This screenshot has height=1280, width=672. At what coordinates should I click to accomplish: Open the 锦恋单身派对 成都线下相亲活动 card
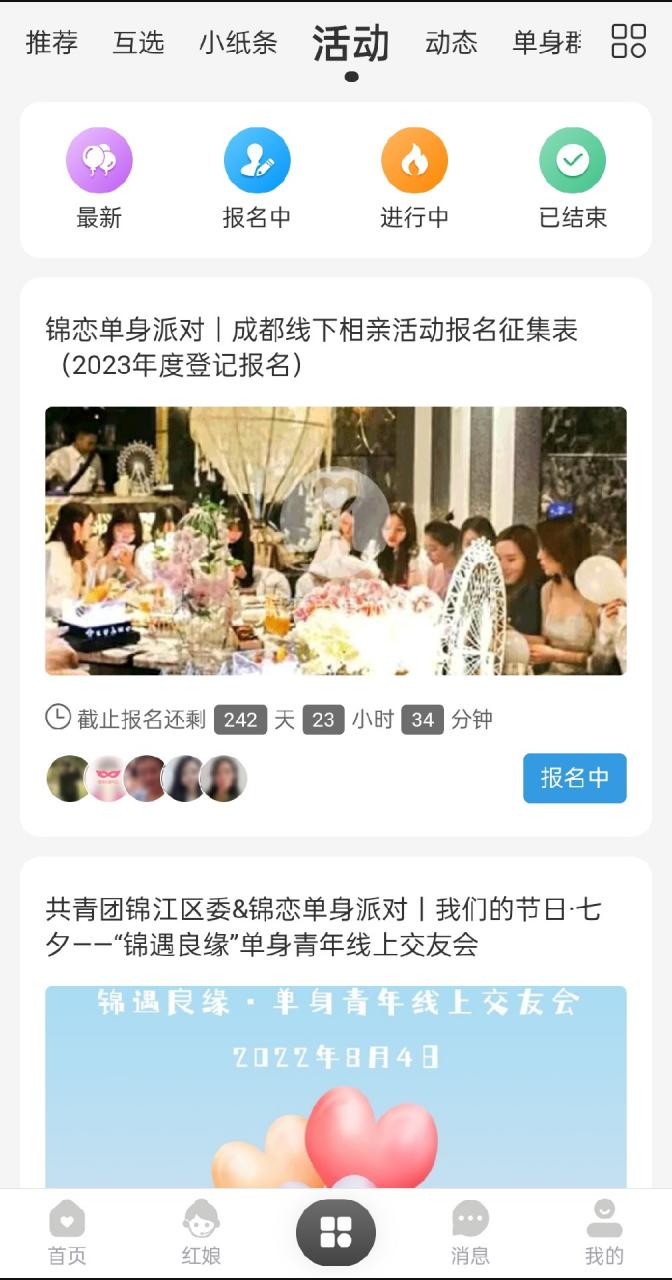pyautogui.click(x=336, y=557)
